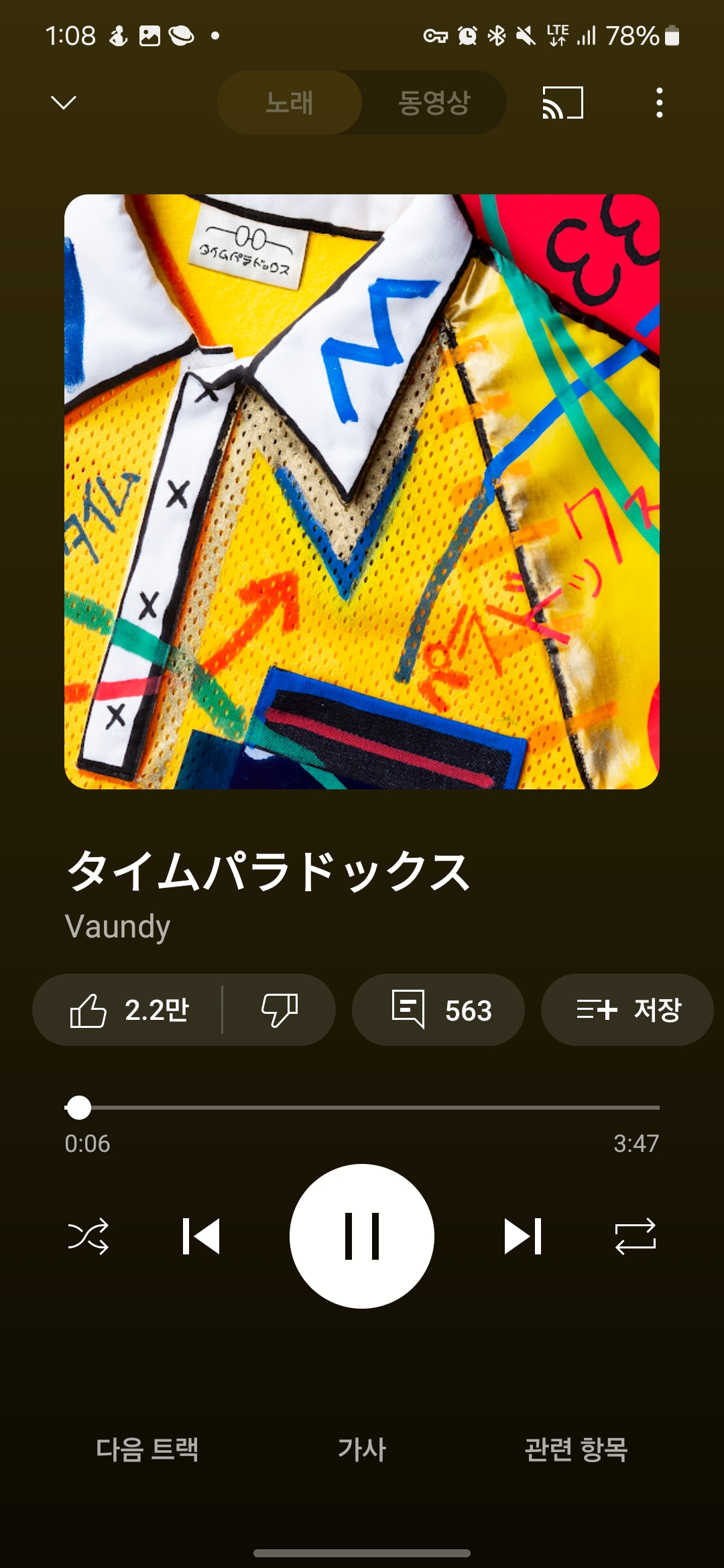Viewport: 724px width, 1568px height.
Task: Skip to the next track
Action: point(523,1236)
